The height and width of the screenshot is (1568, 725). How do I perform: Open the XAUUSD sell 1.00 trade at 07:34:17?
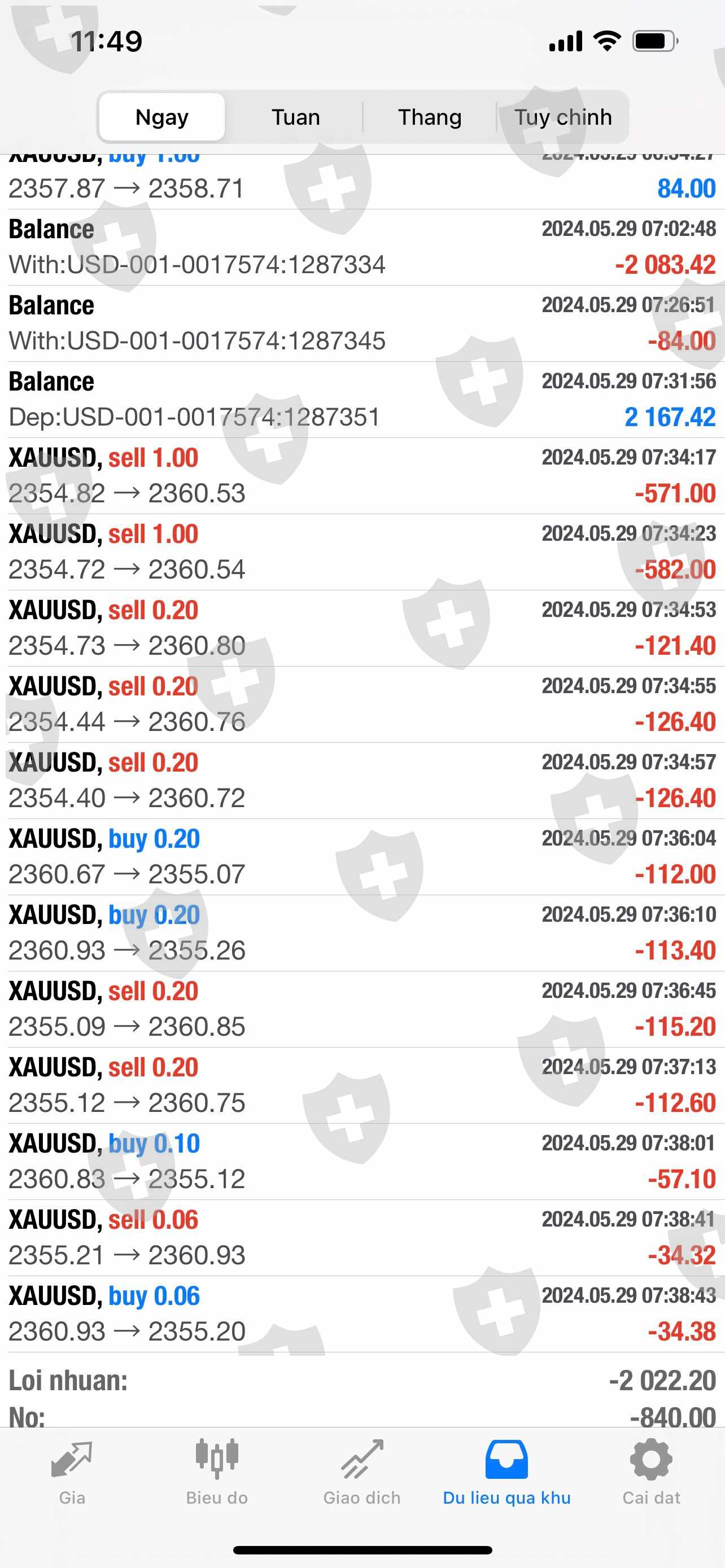click(362, 475)
